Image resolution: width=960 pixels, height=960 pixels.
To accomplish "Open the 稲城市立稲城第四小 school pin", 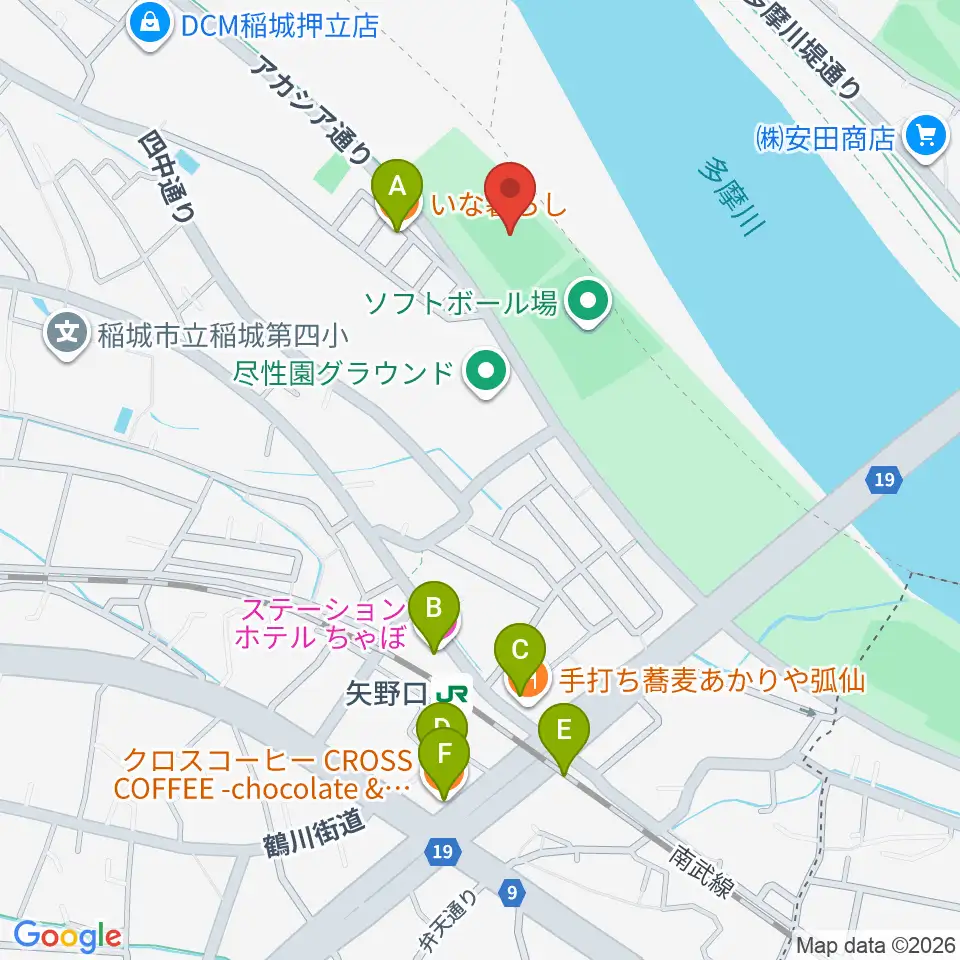I will click(x=67, y=335).
